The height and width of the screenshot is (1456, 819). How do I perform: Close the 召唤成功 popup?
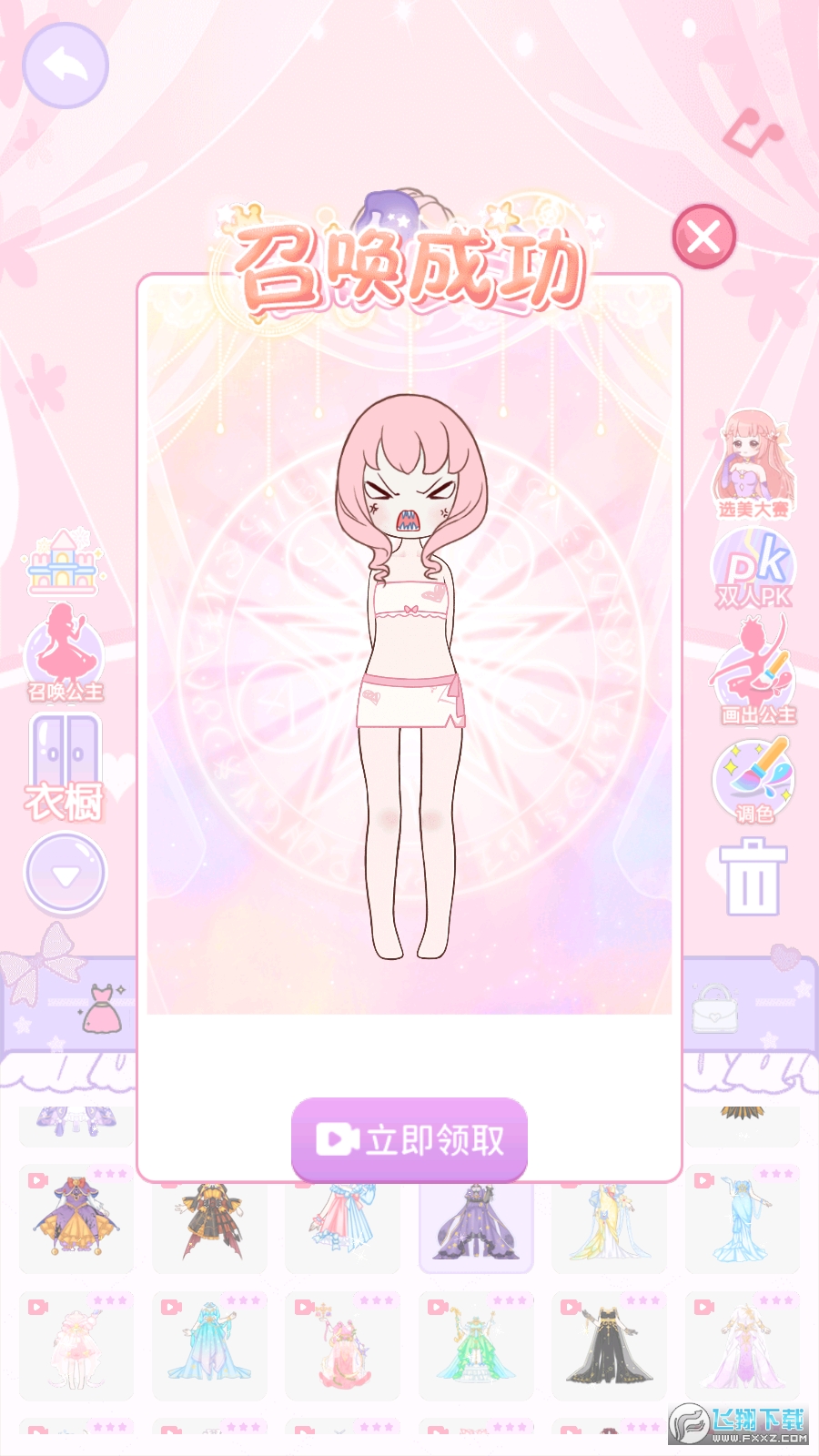click(703, 235)
